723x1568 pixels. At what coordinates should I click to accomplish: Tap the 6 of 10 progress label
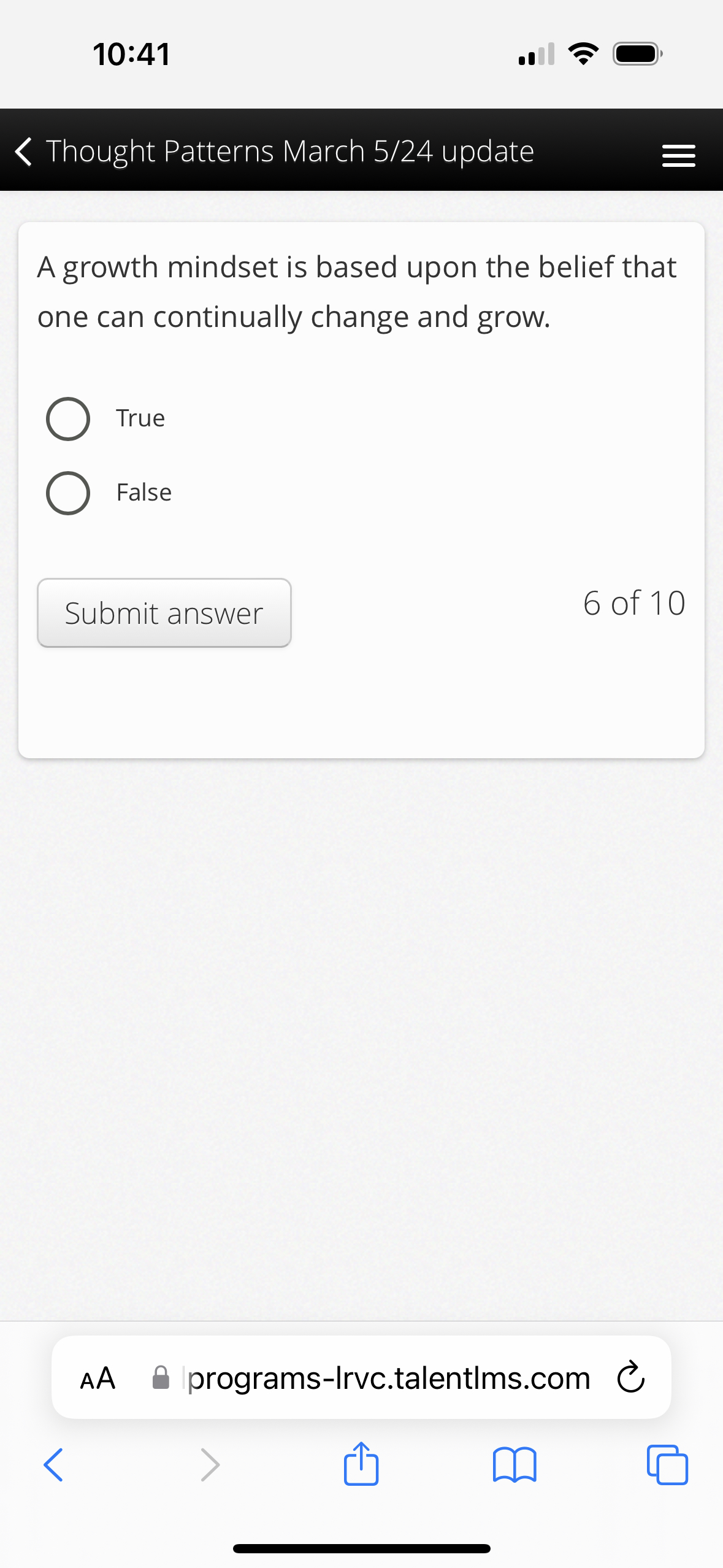(x=633, y=603)
